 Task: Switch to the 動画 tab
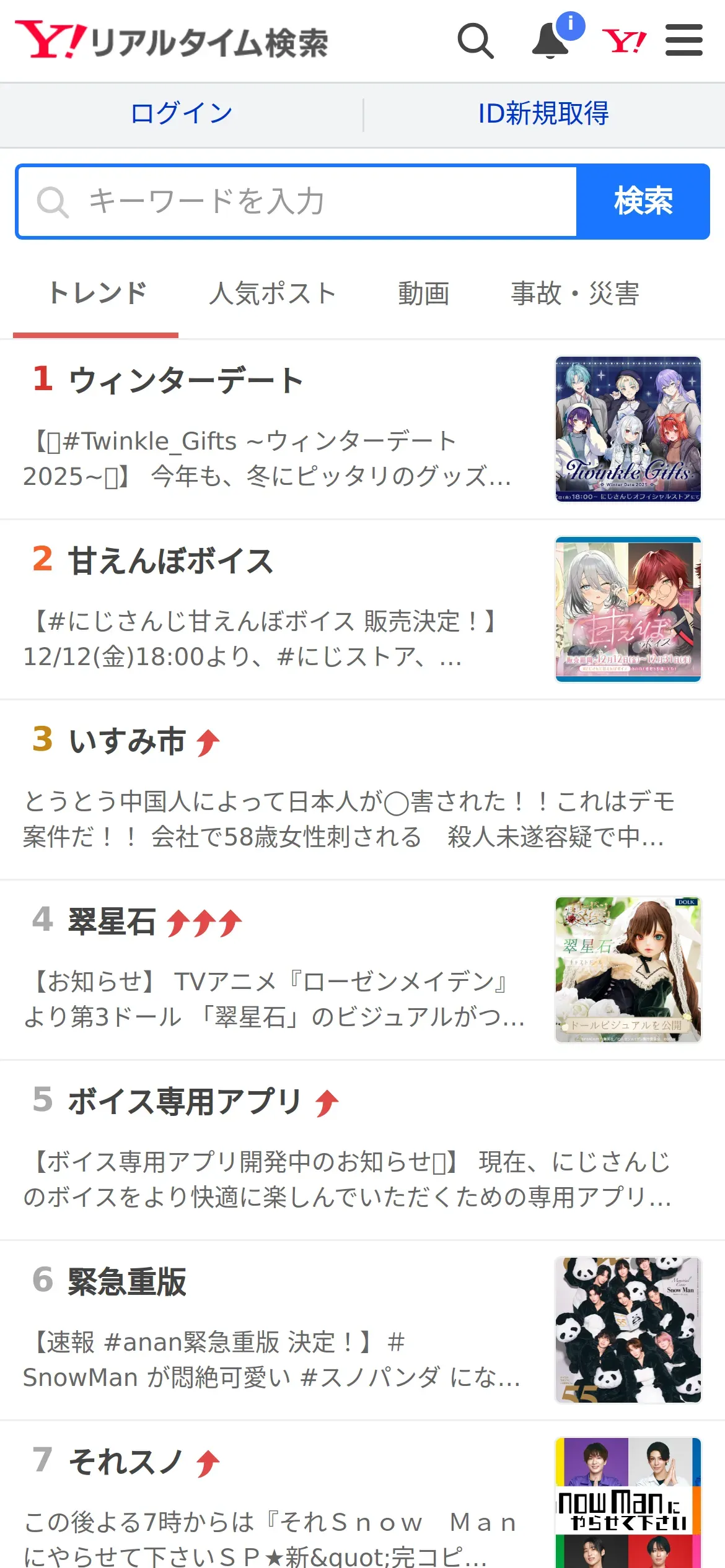[x=423, y=294]
